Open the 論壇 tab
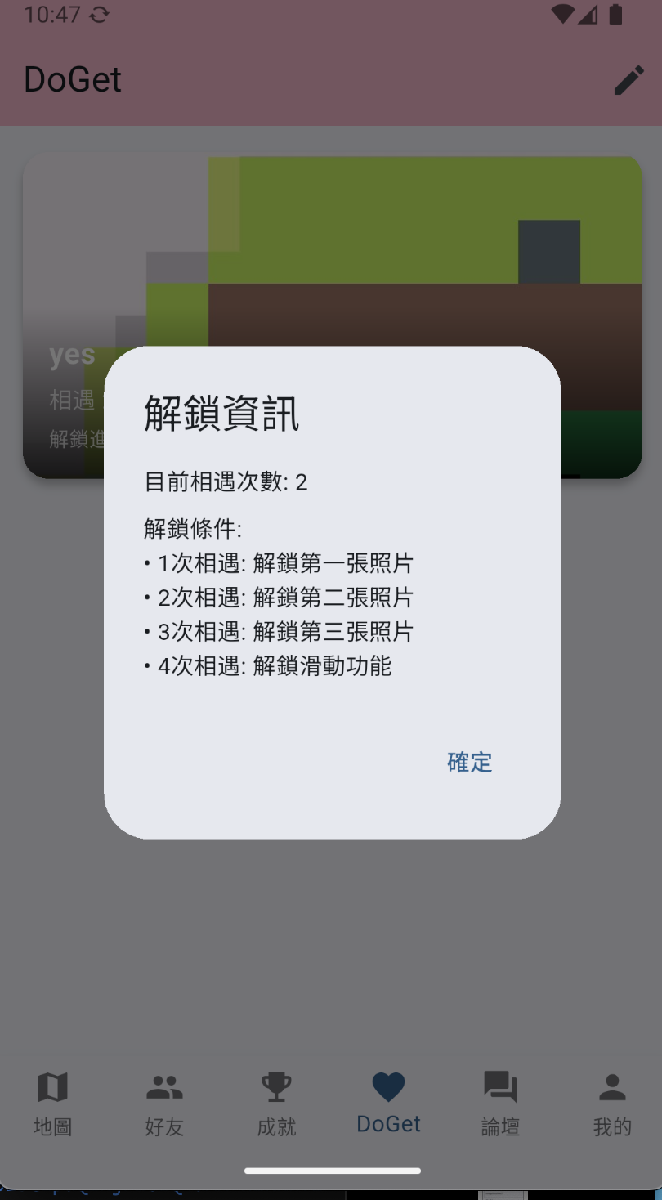Image resolution: width=662 pixels, height=1200 pixels. click(500, 1102)
